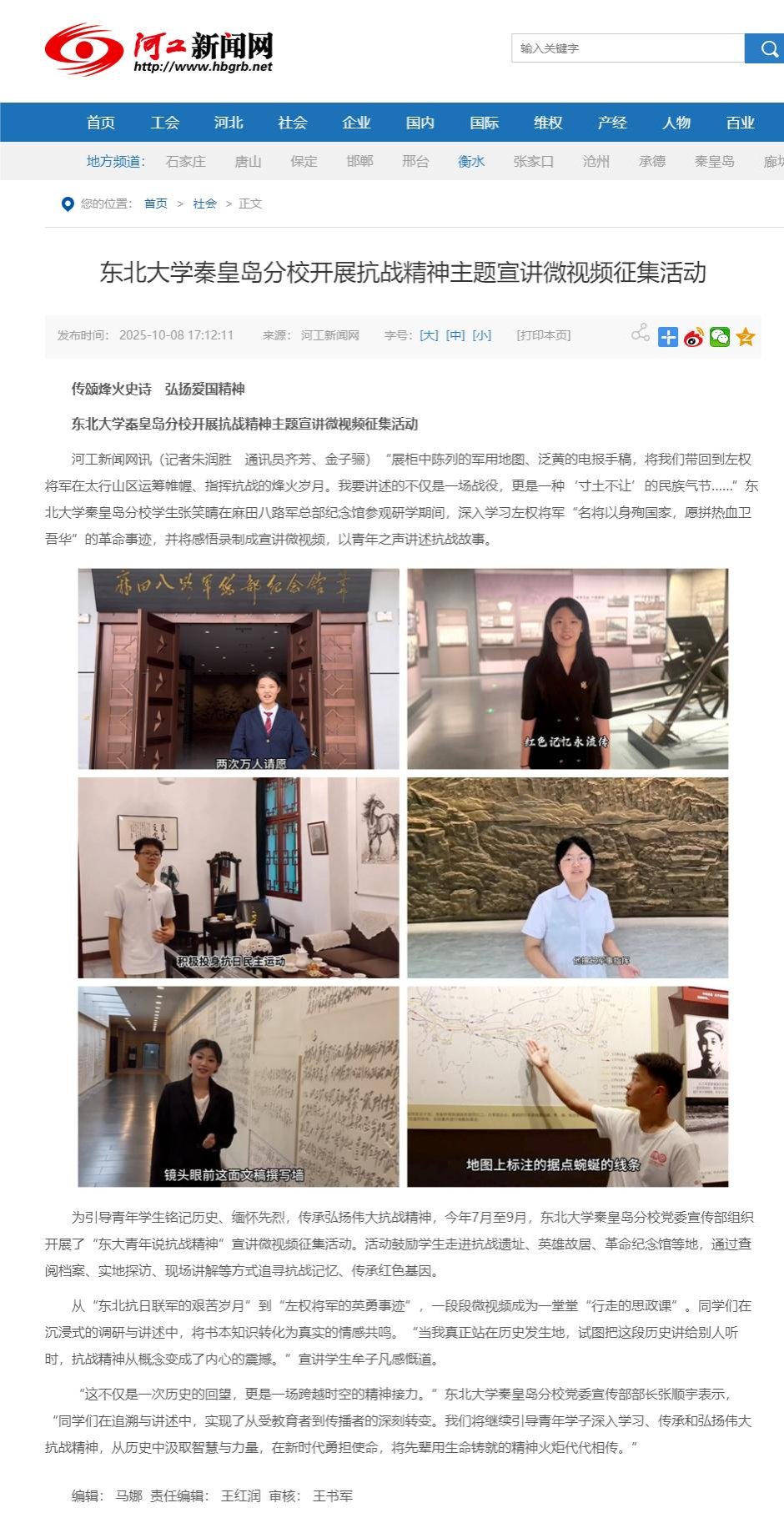Screen dimensions: 784x1533
Task: Go to 社会 in the breadcrumb
Action: (x=204, y=204)
